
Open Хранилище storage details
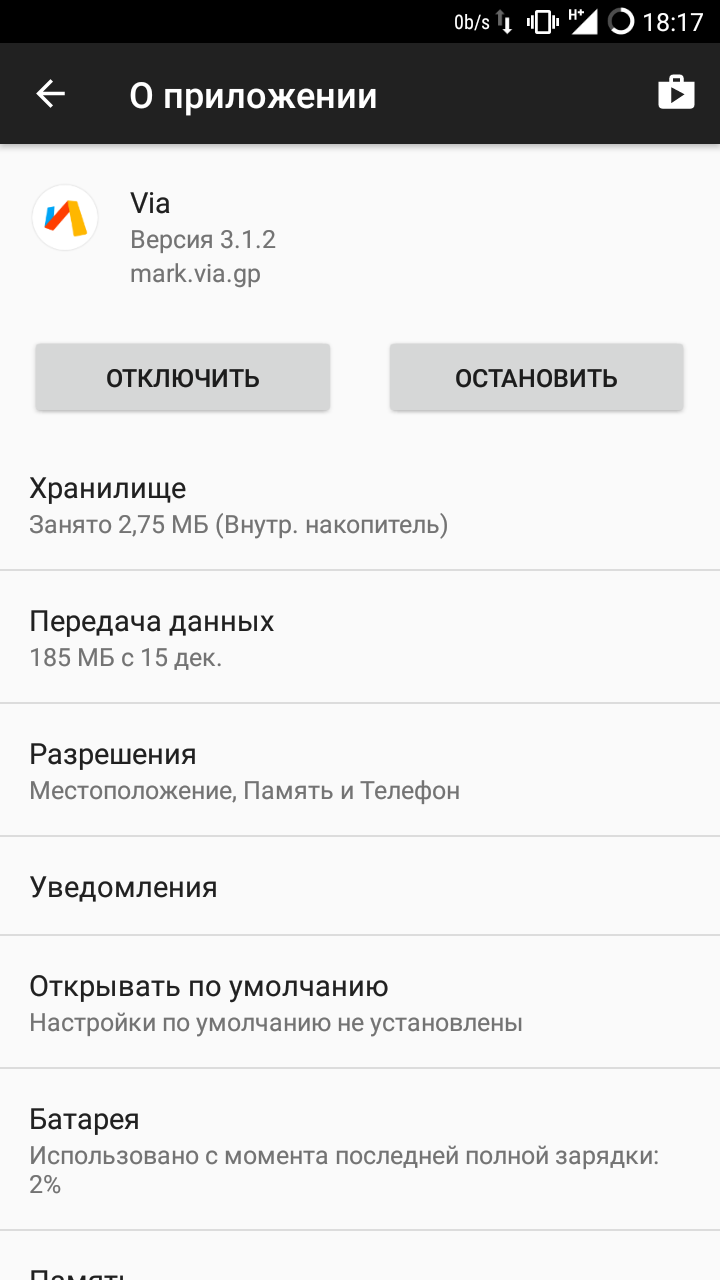click(x=360, y=505)
